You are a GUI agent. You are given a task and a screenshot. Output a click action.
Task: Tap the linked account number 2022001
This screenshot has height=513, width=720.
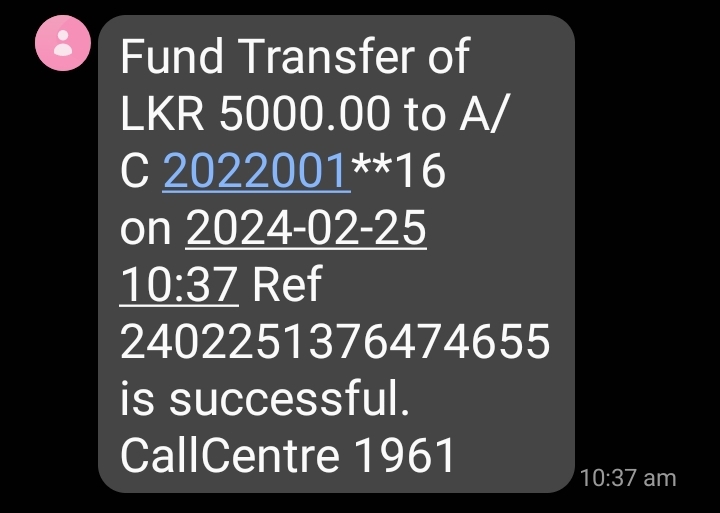256,173
